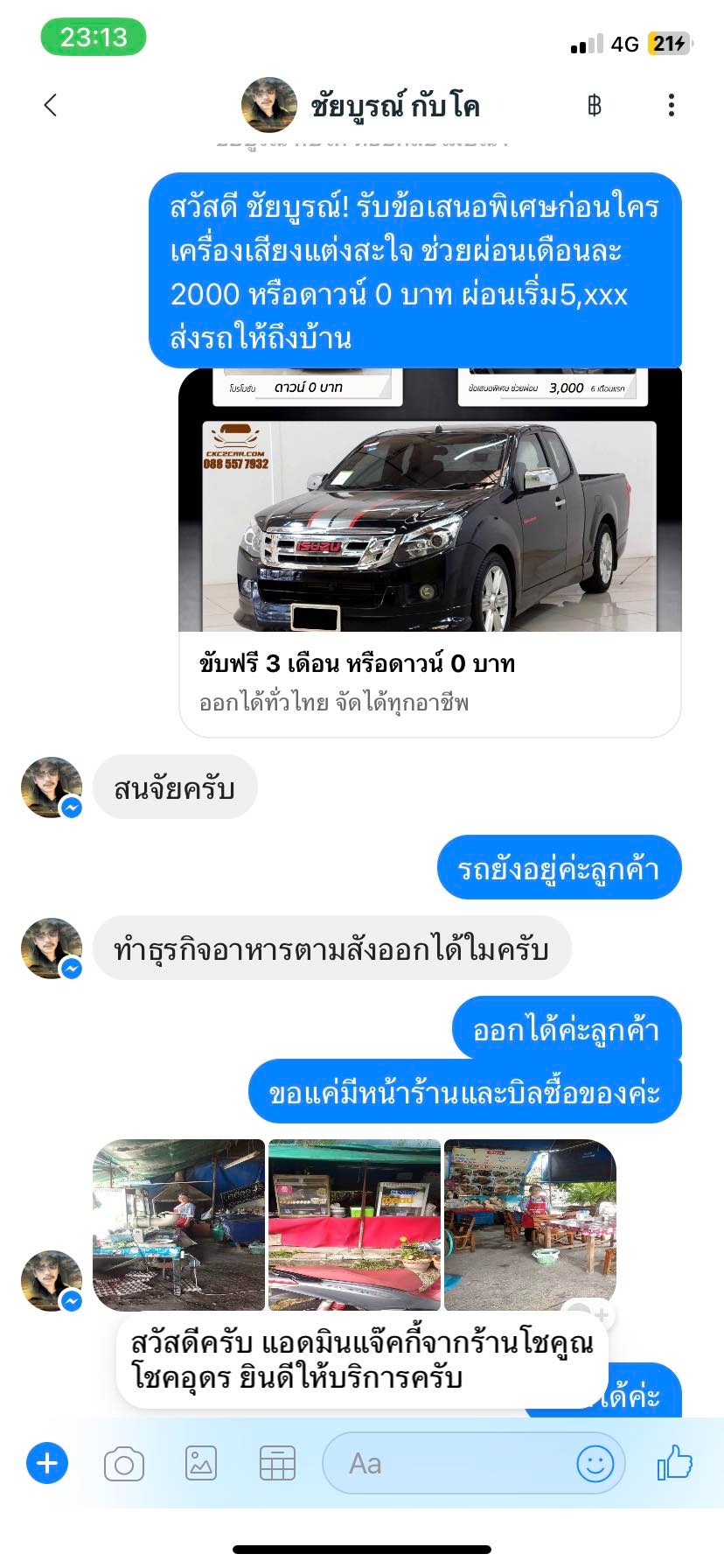Screen dimensions: 724x1568
Task: Open the baht payment icon
Action: [595, 106]
